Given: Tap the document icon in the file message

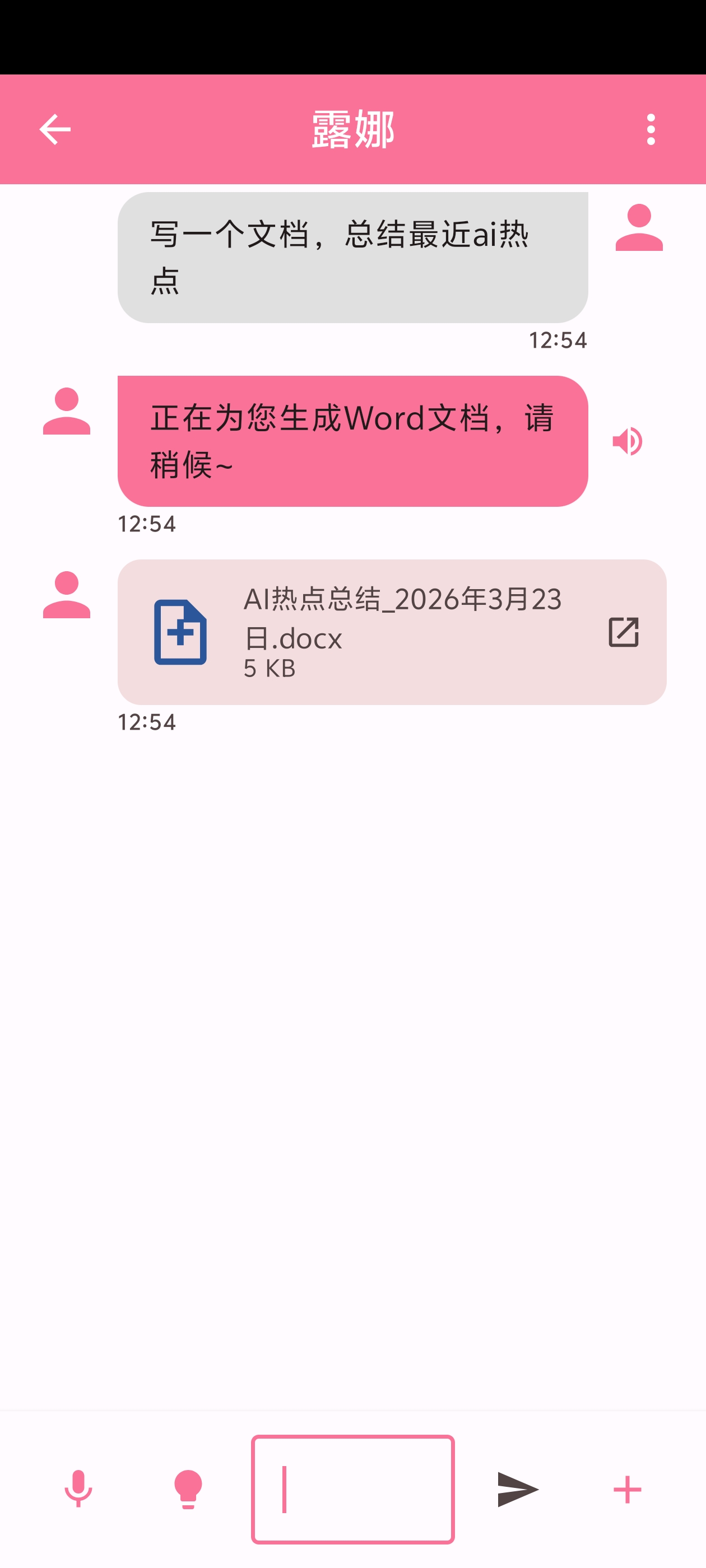Looking at the screenshot, I should click(x=180, y=632).
